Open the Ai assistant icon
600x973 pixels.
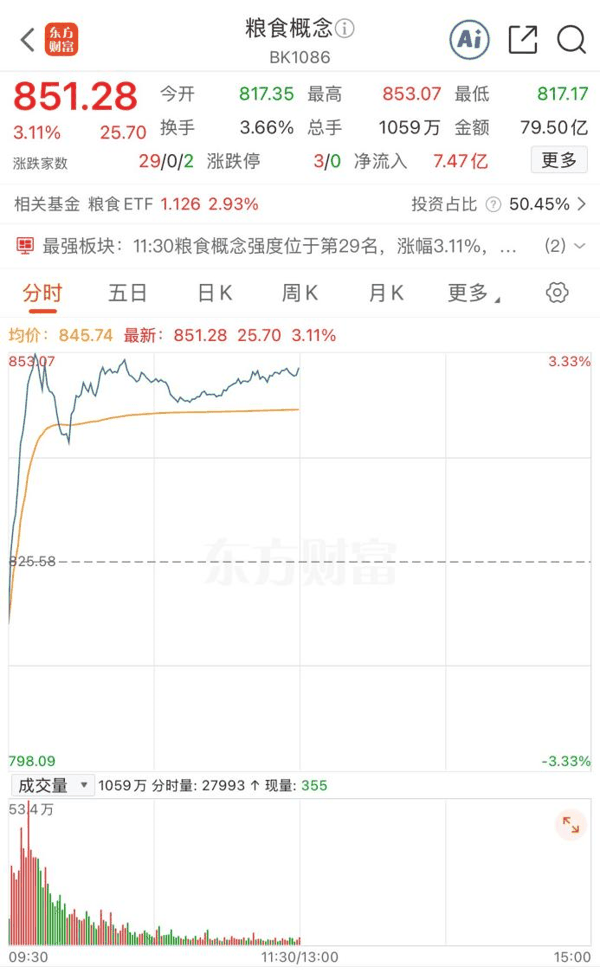[468, 40]
